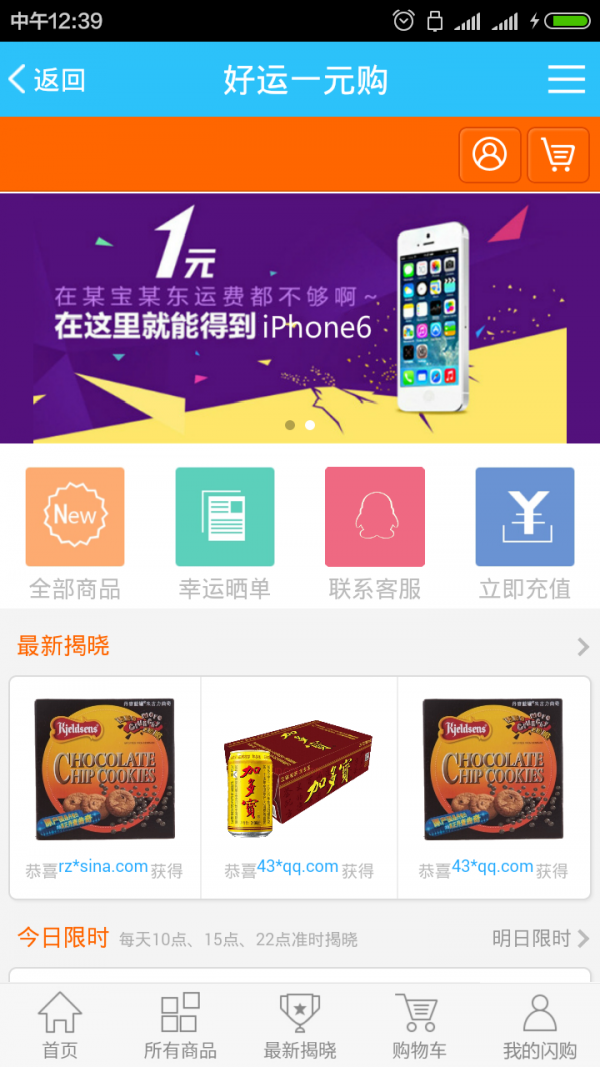The width and height of the screenshot is (600, 1067).
Task: Go back using the 返回 button
Action: pyautogui.click(x=47, y=80)
